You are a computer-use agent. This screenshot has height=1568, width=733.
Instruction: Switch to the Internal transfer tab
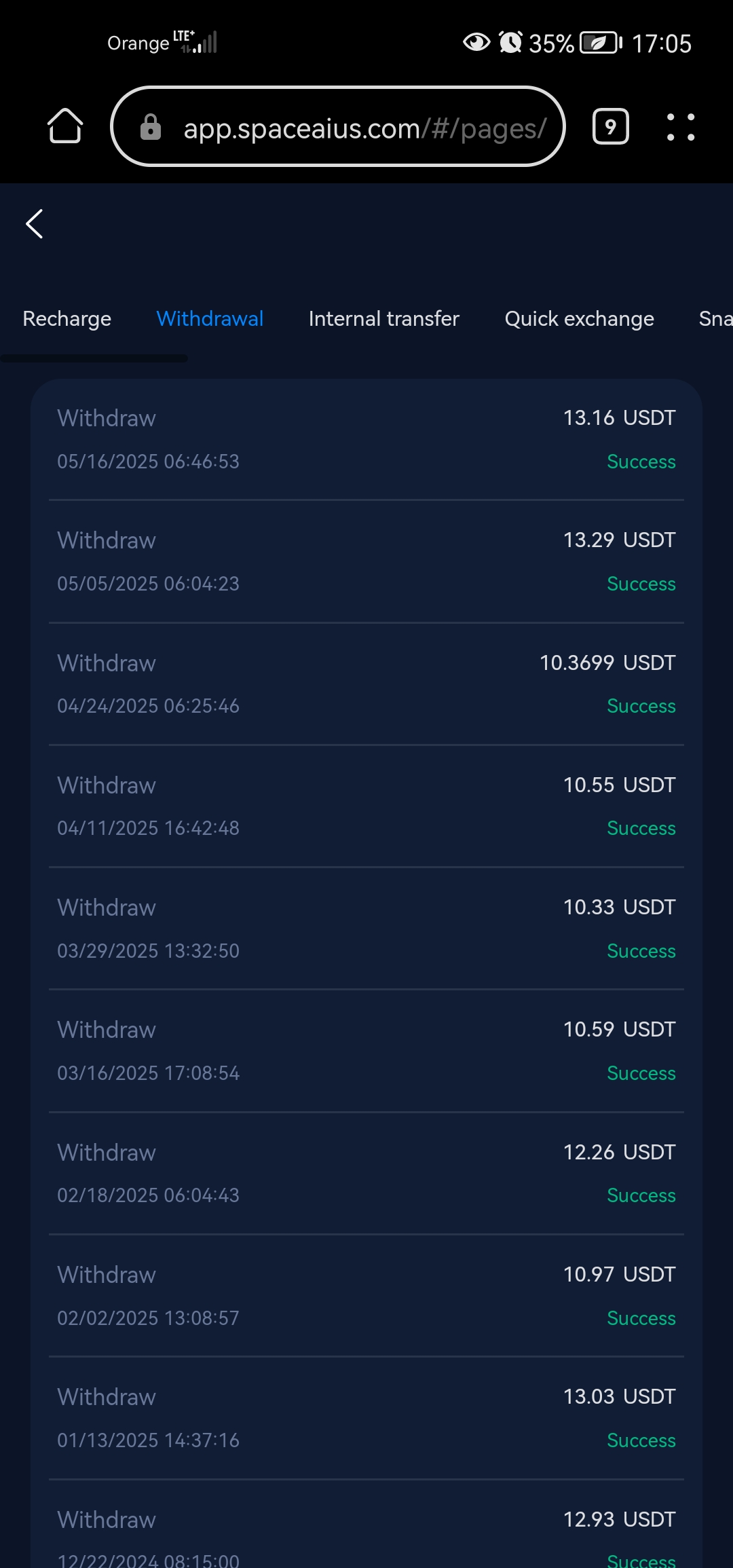tap(383, 318)
